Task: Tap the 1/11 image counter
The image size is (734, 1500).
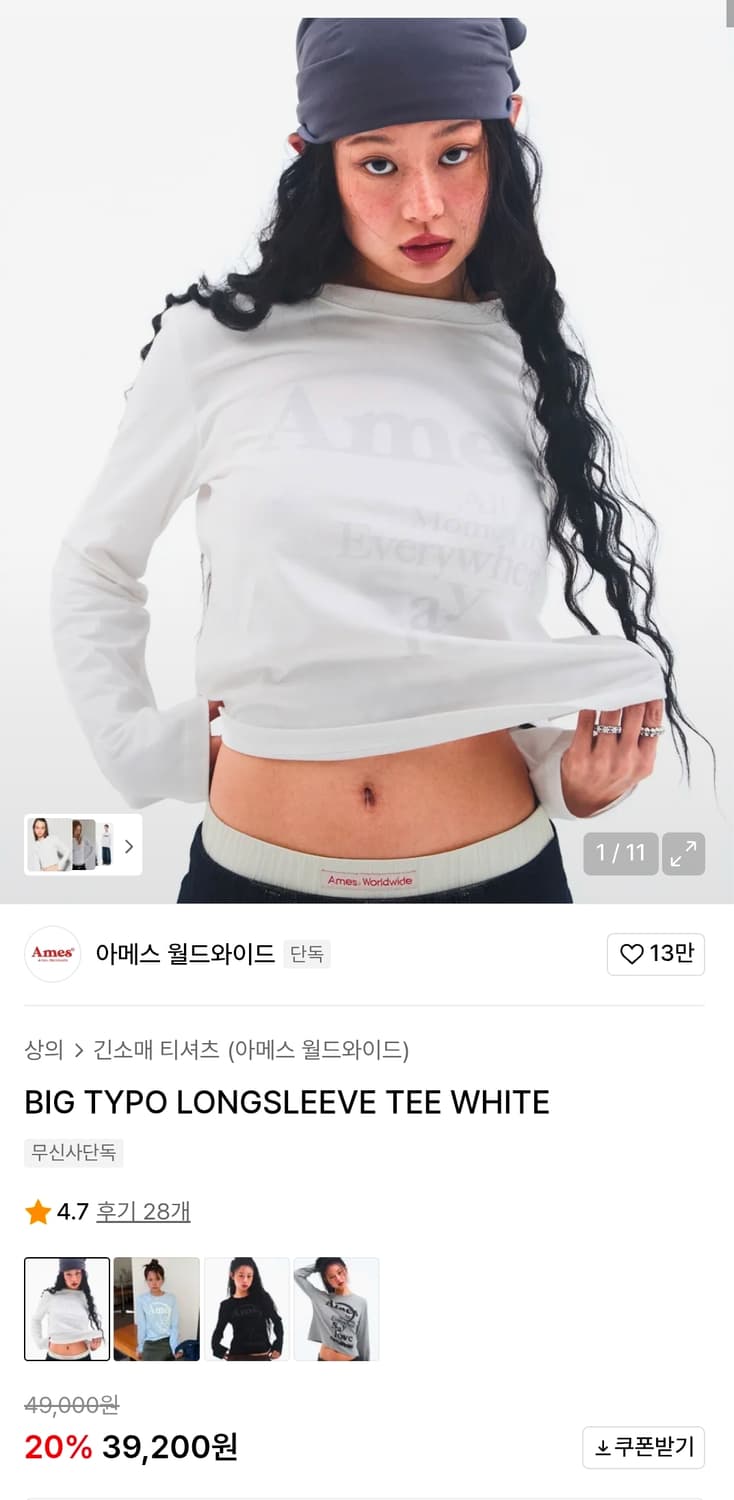Action: pyautogui.click(x=620, y=854)
